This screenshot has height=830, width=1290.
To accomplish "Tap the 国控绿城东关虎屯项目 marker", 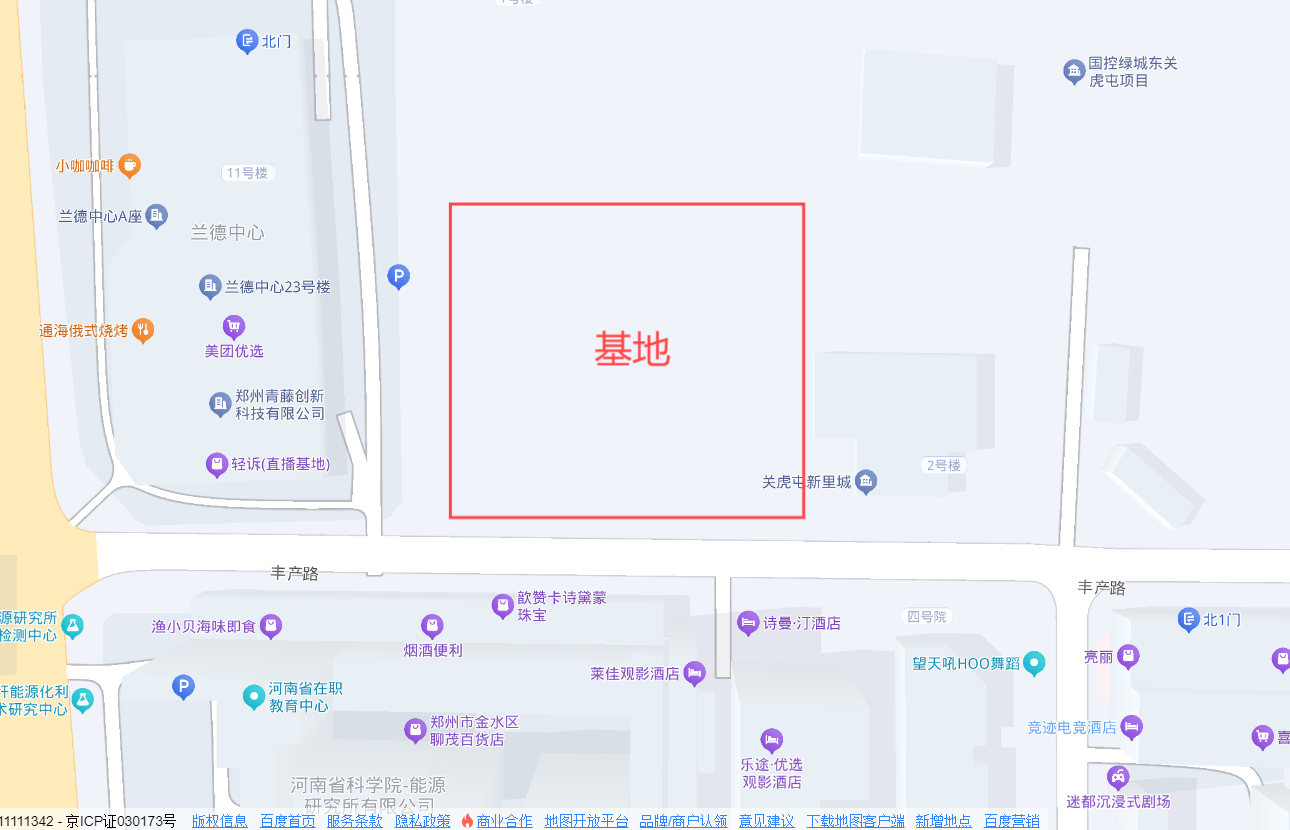I will (x=1074, y=71).
